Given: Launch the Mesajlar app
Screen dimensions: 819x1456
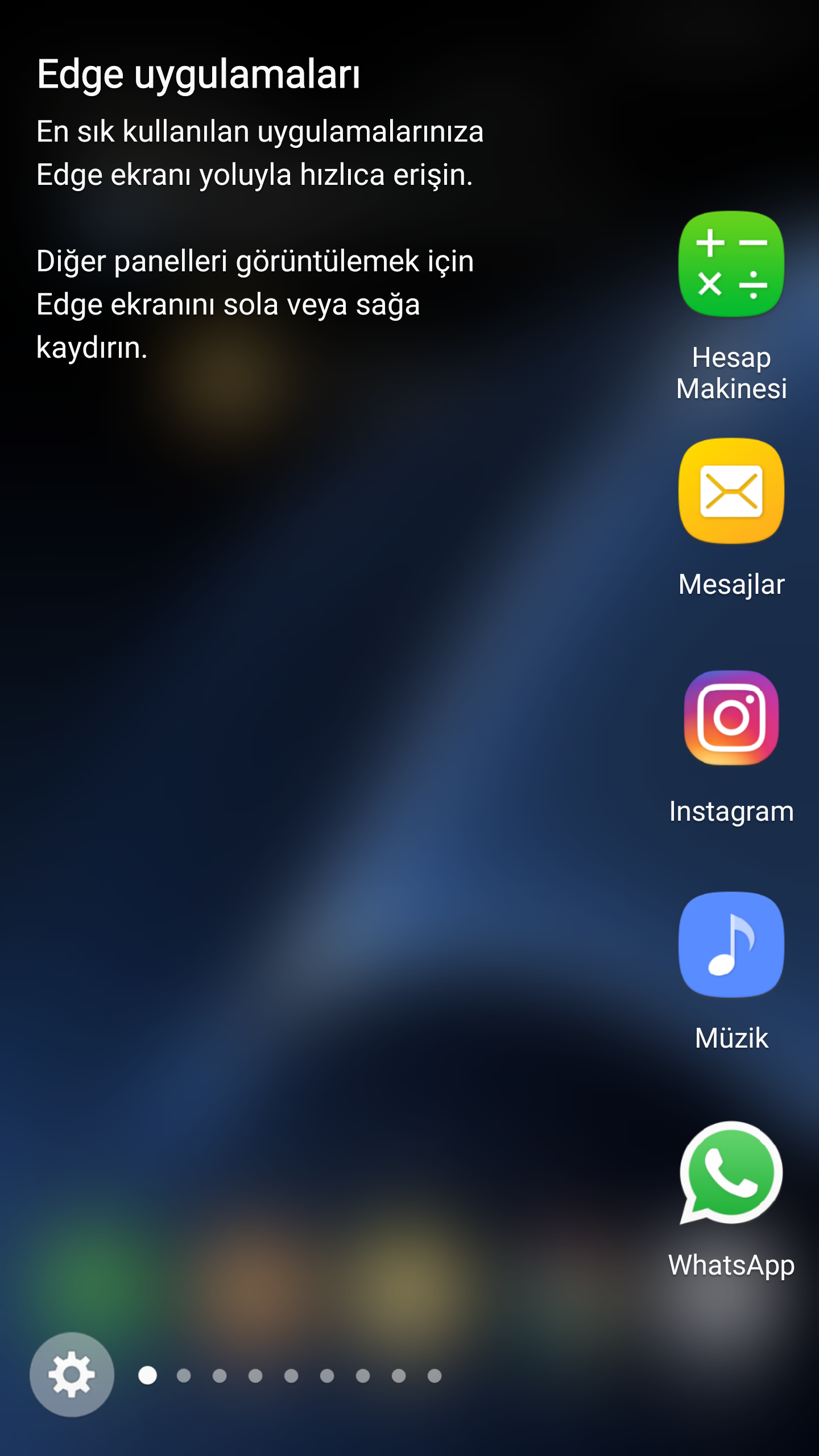Looking at the screenshot, I should 731,491.
